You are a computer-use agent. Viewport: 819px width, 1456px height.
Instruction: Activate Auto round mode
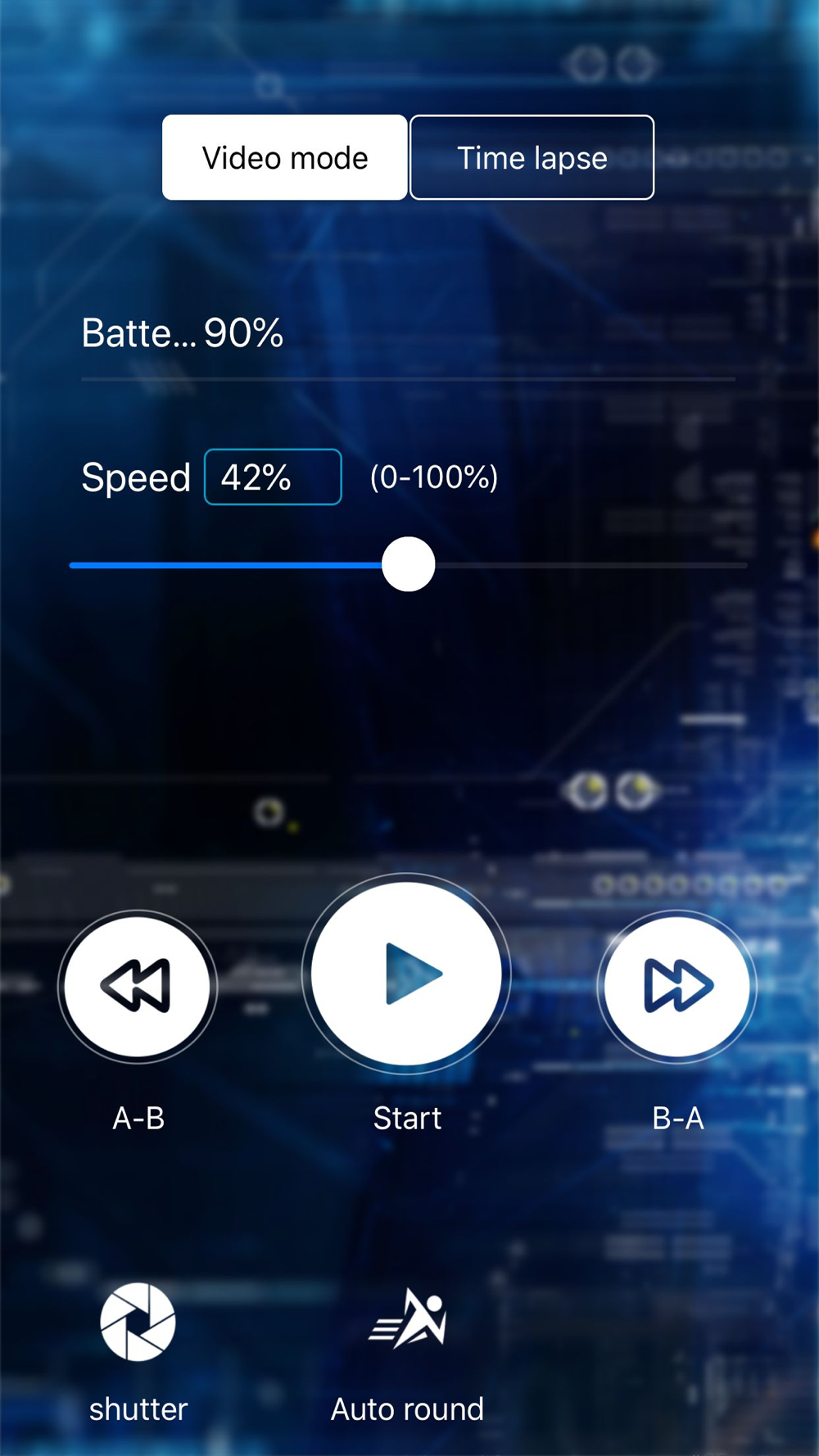pyautogui.click(x=407, y=1318)
